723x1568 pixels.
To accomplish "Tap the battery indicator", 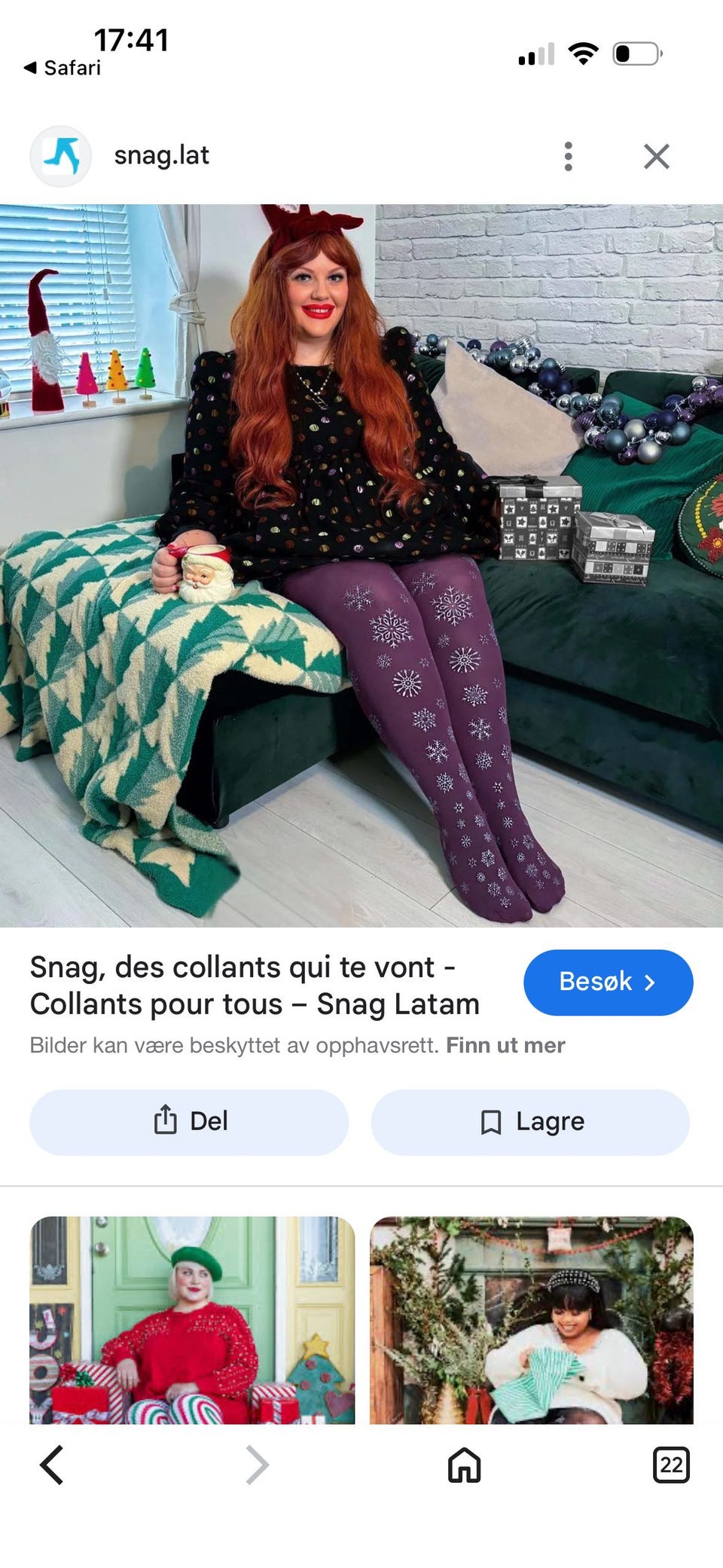I will 635,53.
